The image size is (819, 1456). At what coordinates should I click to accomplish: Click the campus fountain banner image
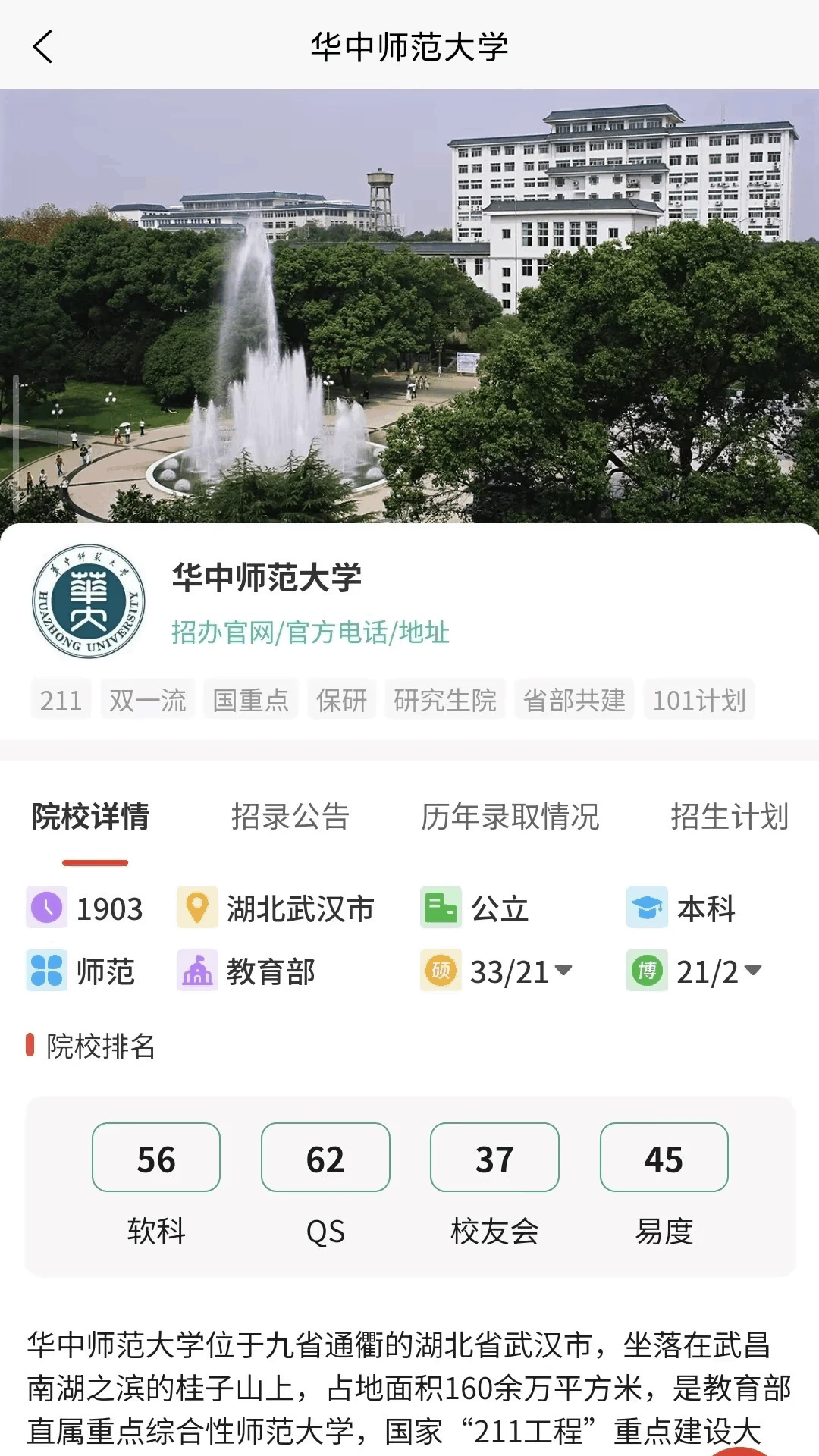coord(409,303)
